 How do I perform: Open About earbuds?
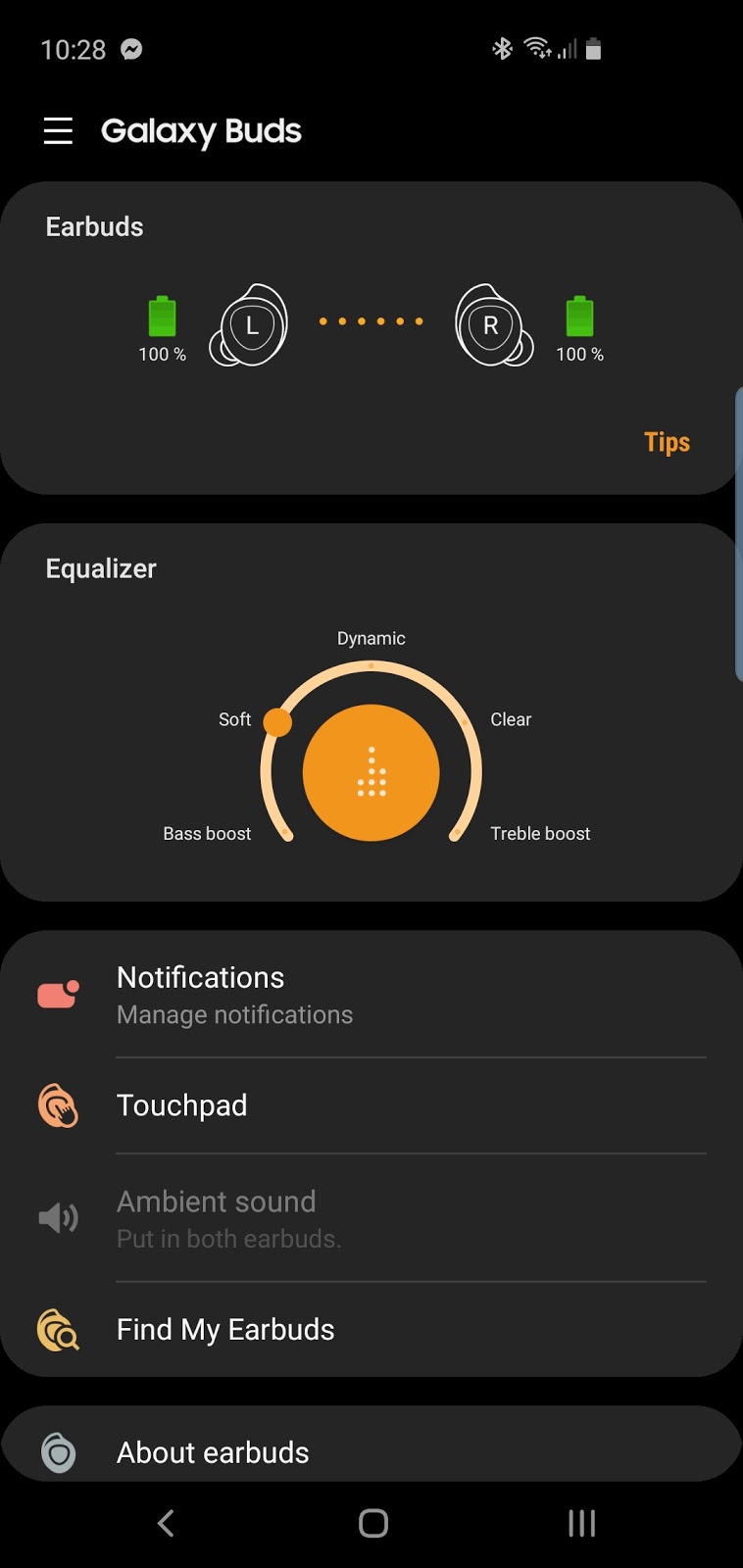pyautogui.click(x=371, y=1452)
